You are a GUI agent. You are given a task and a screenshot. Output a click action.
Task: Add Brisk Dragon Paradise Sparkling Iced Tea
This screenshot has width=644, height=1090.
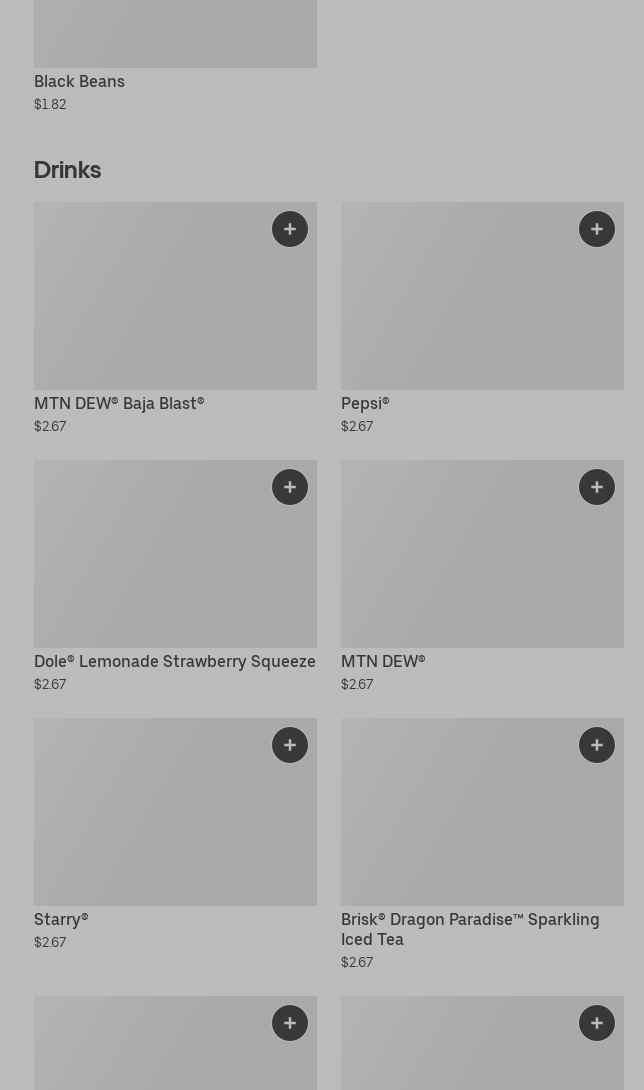pyautogui.click(x=597, y=745)
